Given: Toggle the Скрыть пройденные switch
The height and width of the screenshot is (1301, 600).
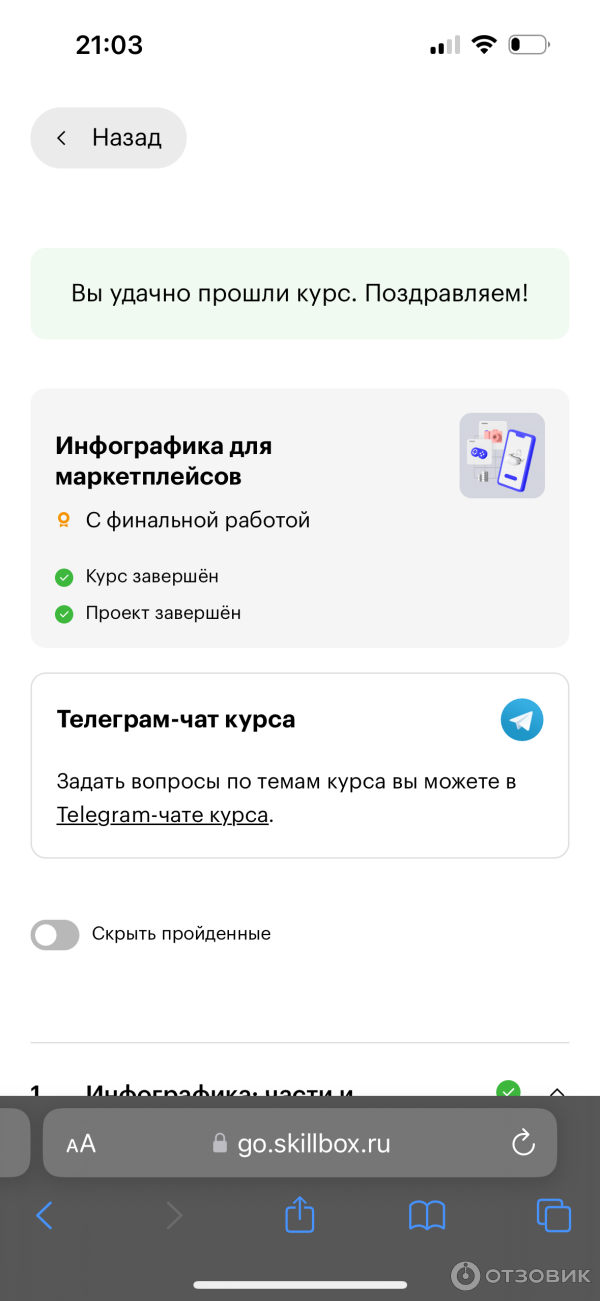Looking at the screenshot, I should (x=55, y=935).
